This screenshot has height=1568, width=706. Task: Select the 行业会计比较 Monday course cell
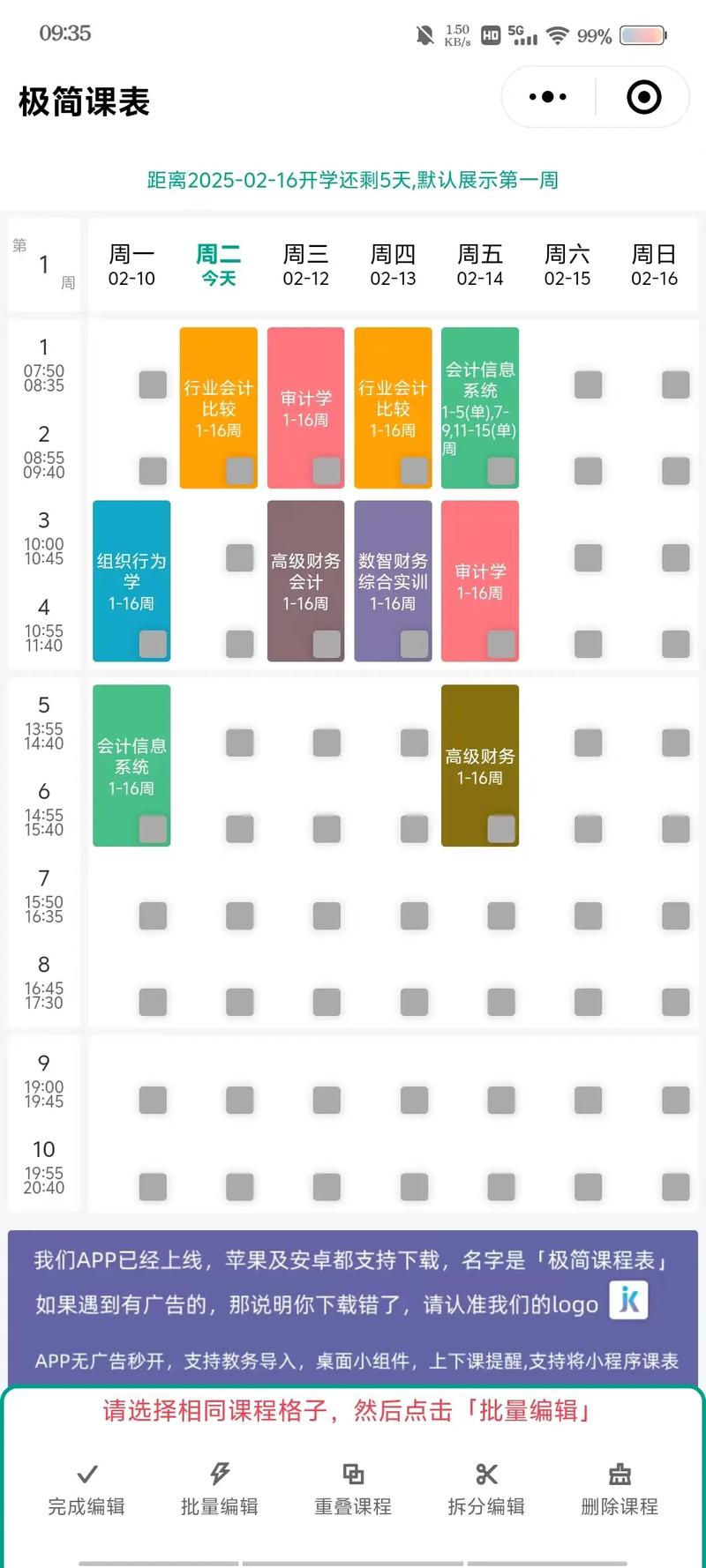pyautogui.click(x=217, y=407)
